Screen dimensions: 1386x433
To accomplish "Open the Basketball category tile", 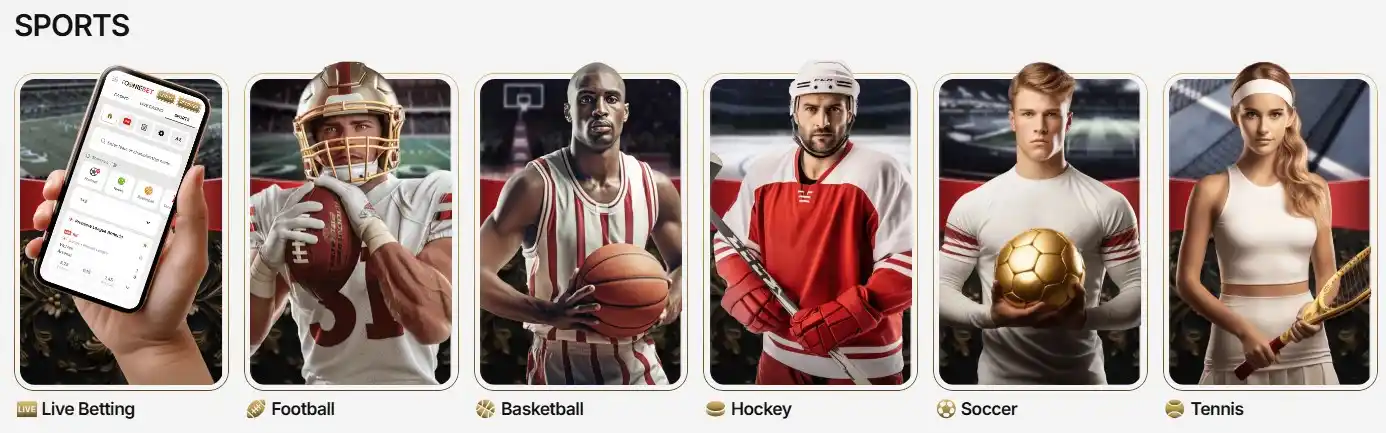I will (x=581, y=232).
